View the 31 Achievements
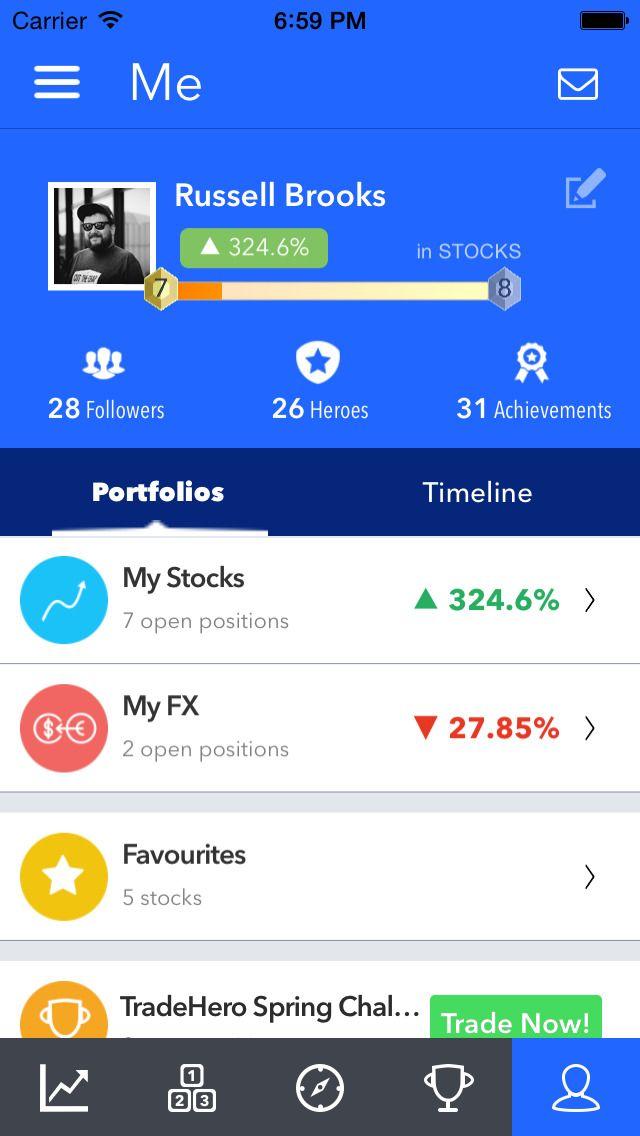The image size is (640, 1136). point(533,385)
